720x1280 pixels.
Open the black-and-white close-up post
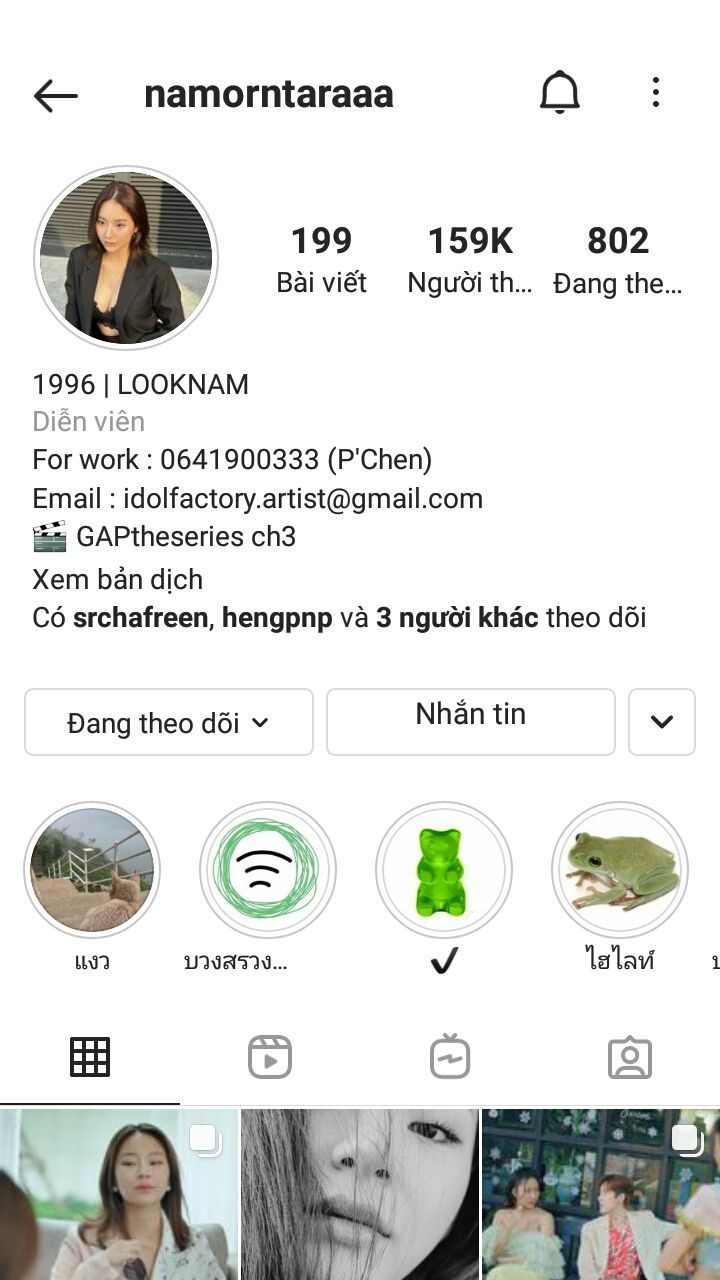360,1194
